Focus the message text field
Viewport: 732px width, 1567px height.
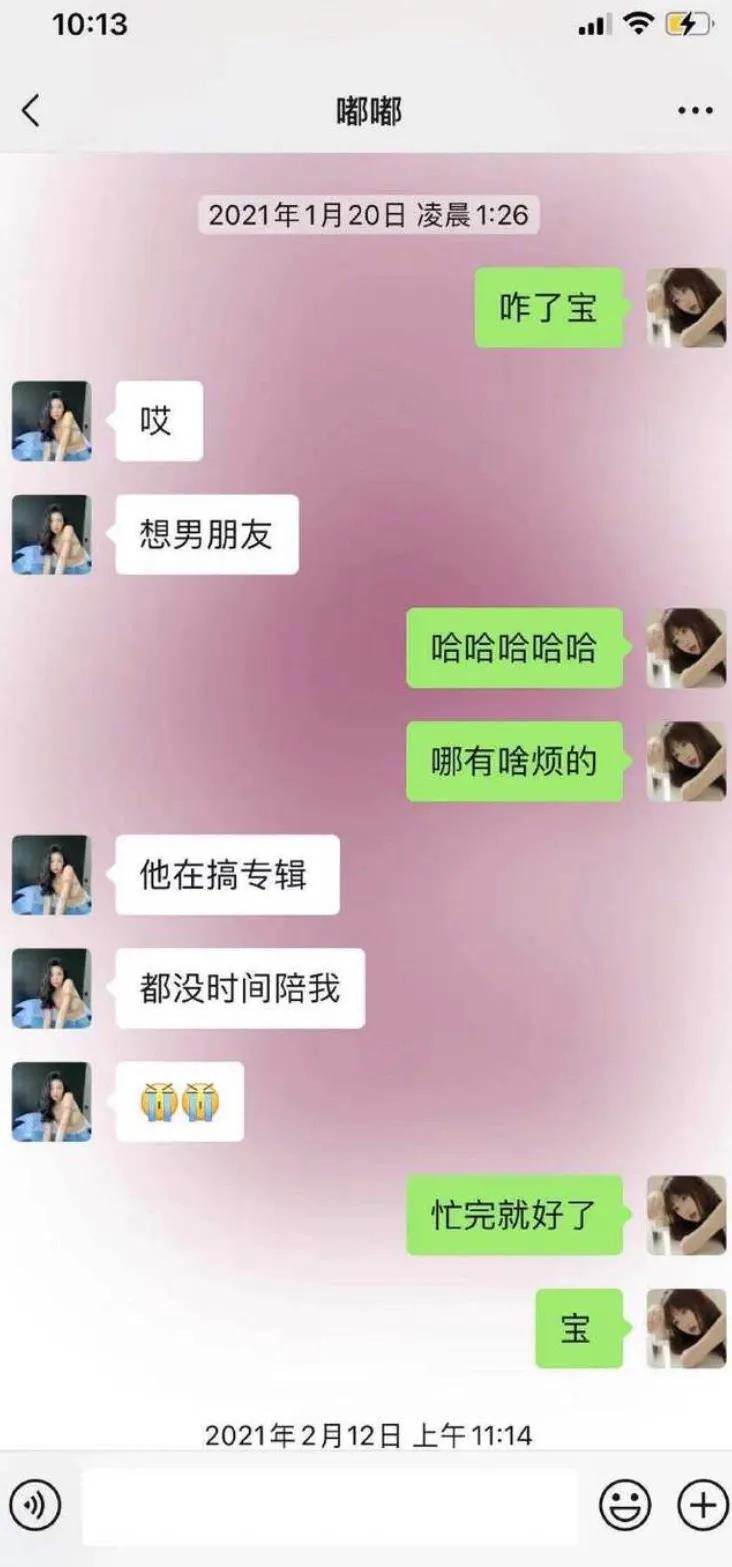330,1506
